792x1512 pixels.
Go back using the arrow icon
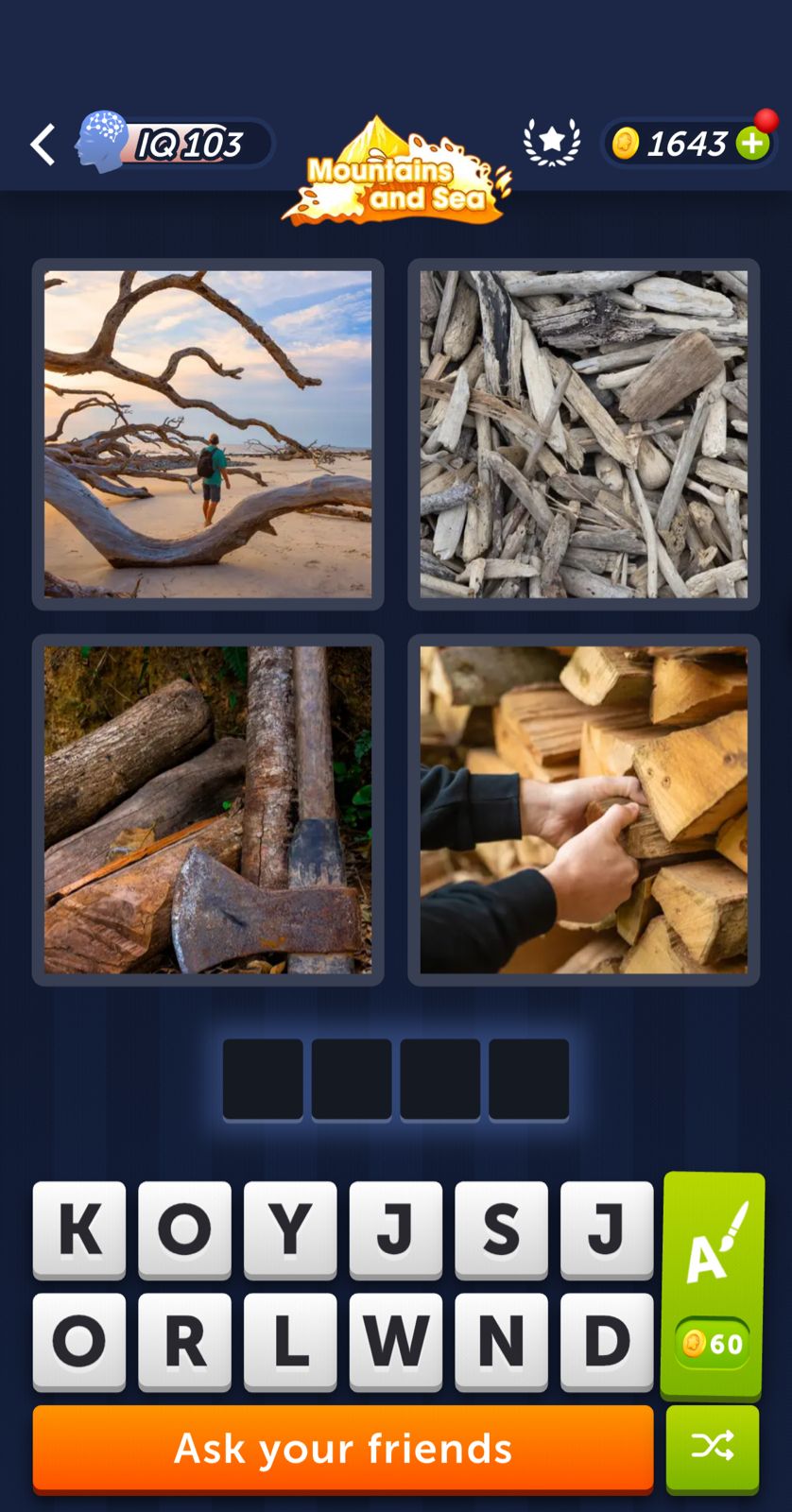pyautogui.click(x=43, y=145)
